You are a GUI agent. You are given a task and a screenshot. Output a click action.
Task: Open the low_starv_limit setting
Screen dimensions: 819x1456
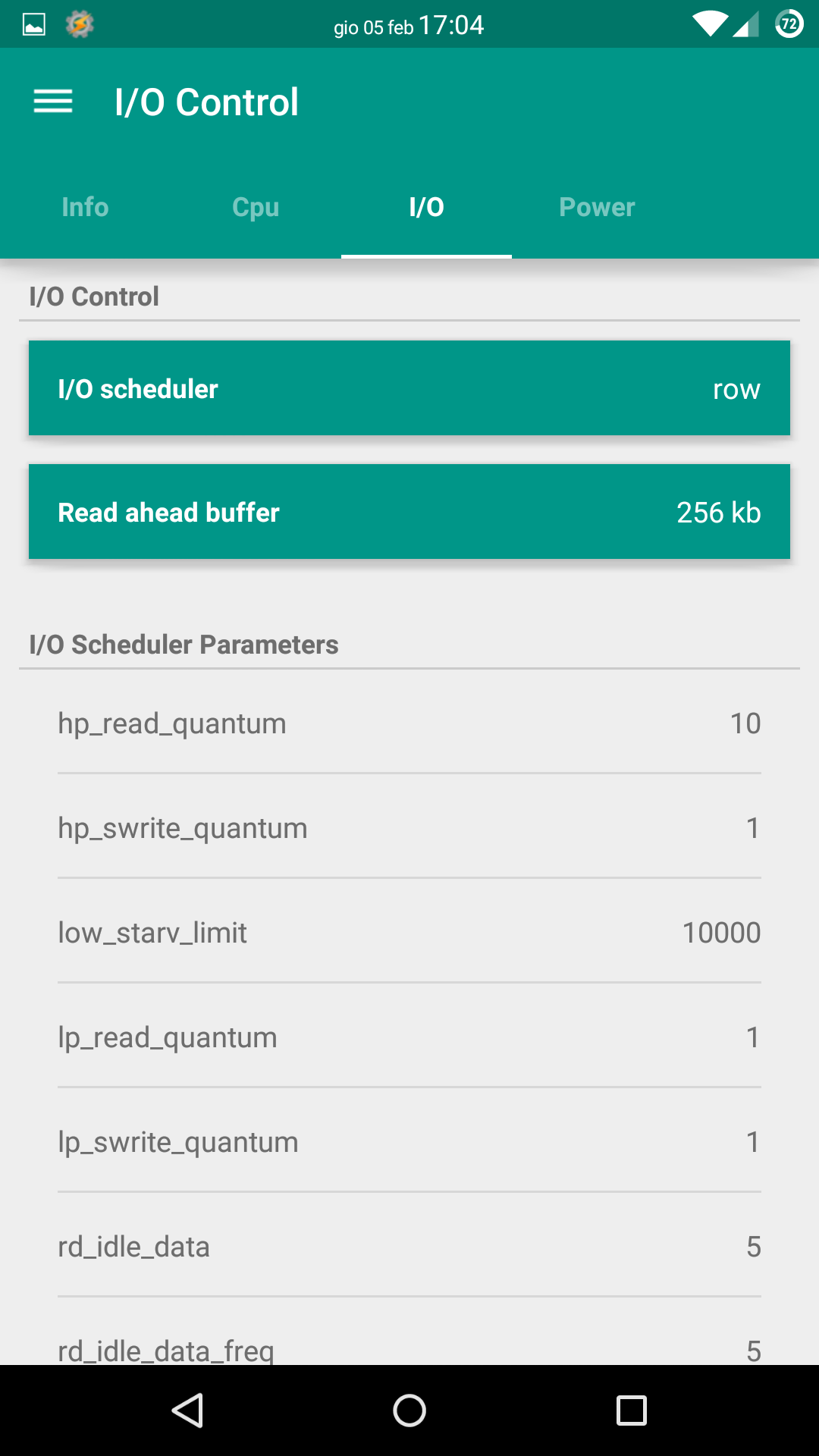click(409, 932)
